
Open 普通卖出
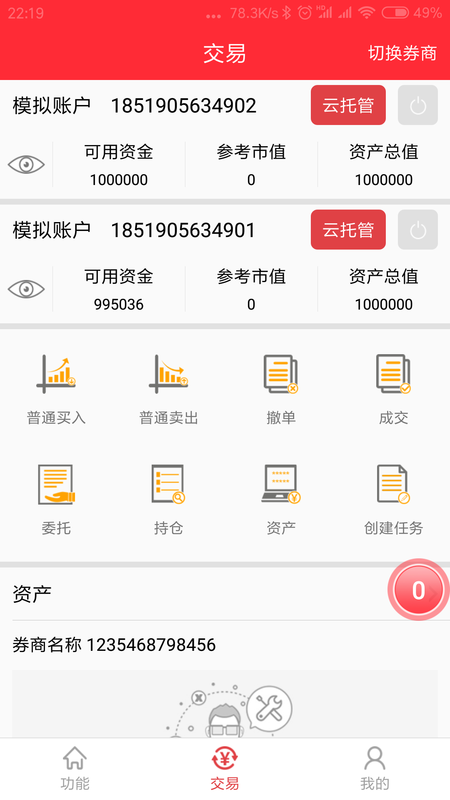(x=168, y=390)
